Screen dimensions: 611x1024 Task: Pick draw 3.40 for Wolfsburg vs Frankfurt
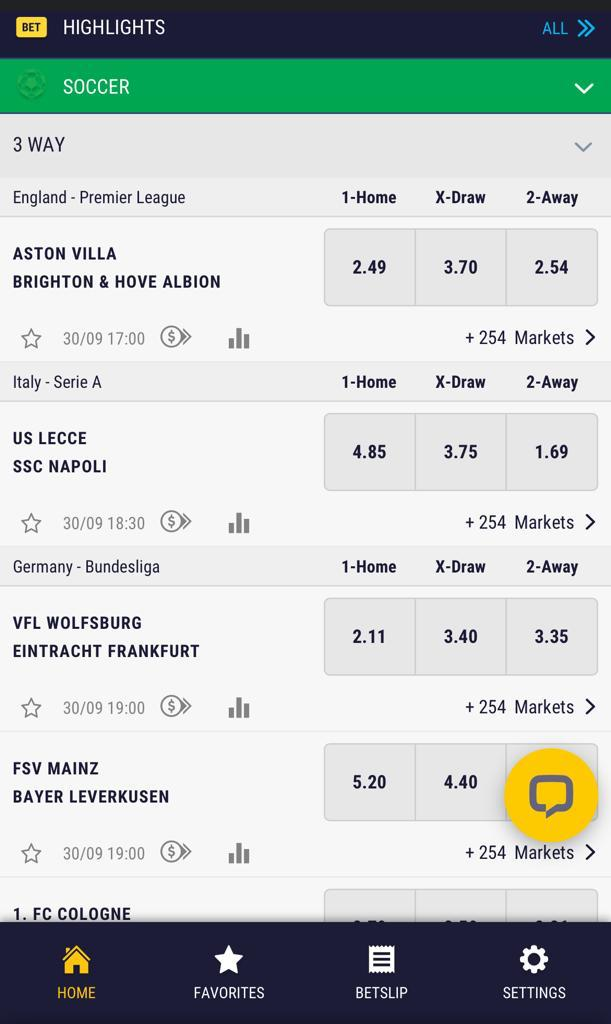(x=461, y=637)
